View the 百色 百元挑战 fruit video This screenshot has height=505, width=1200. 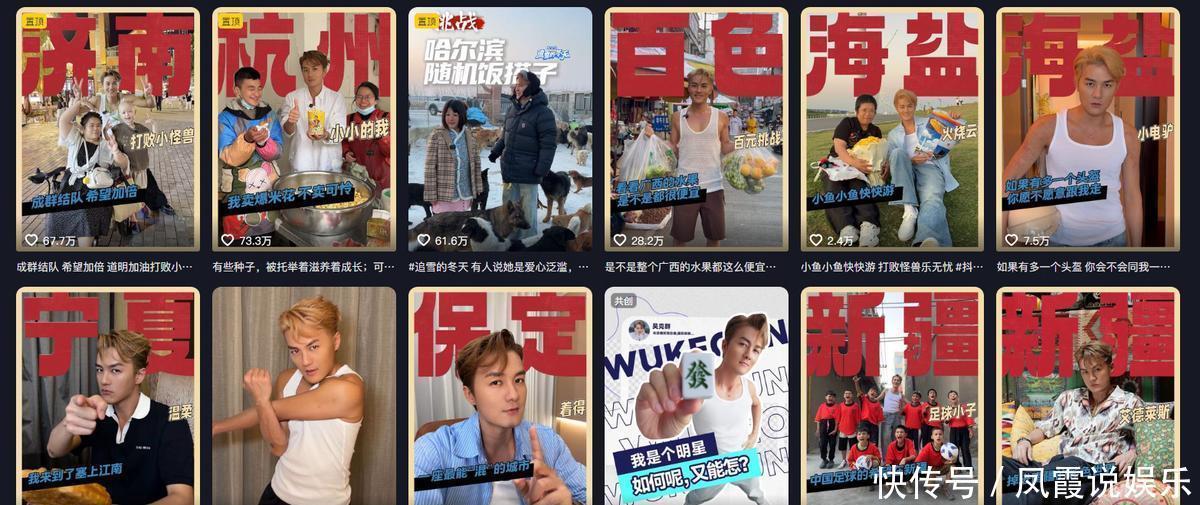pos(696,130)
